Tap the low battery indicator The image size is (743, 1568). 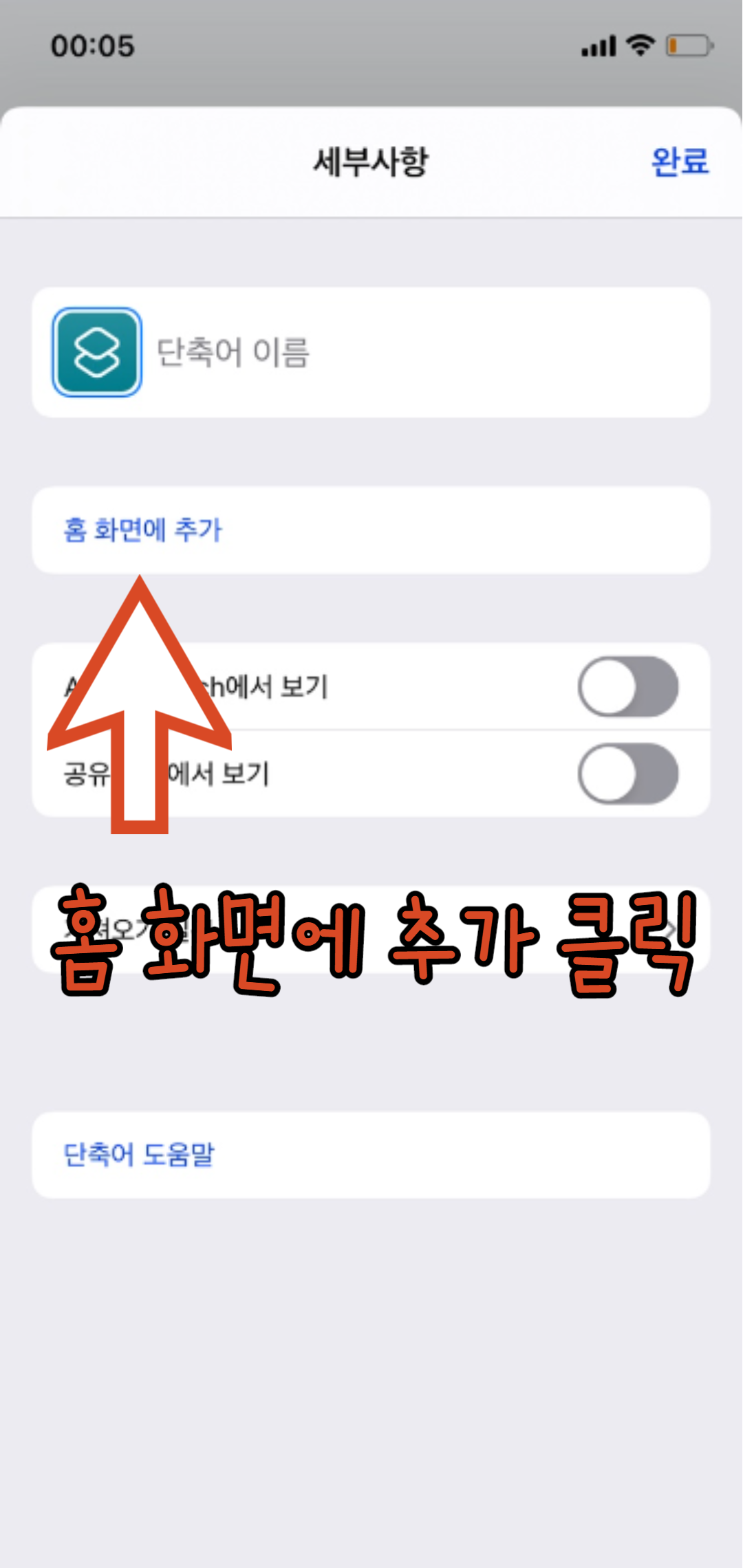click(688, 45)
